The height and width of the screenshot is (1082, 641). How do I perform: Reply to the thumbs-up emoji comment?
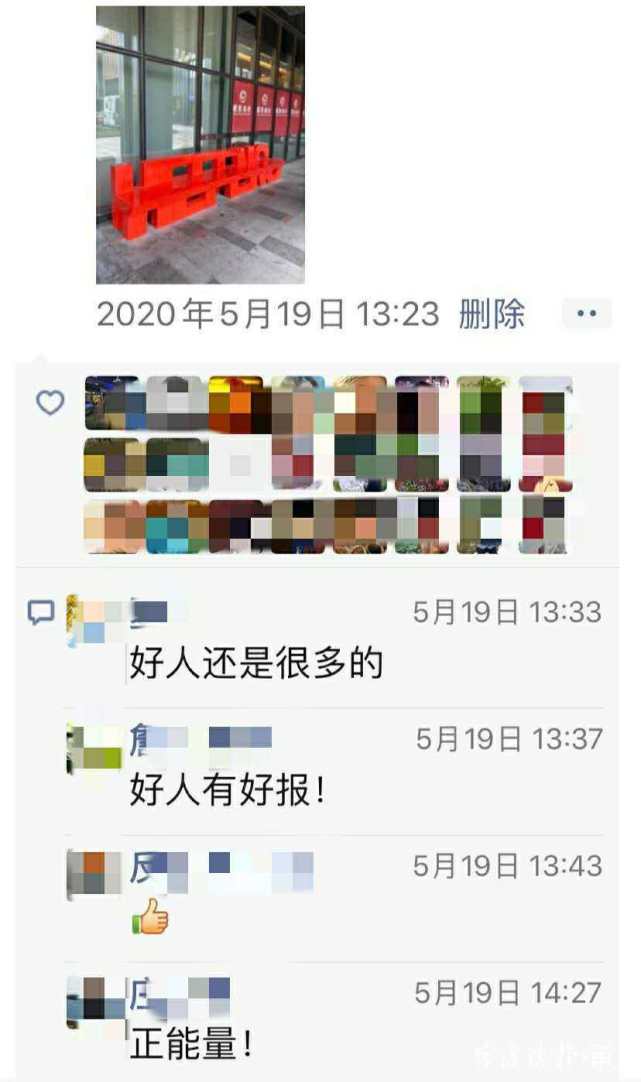point(150,916)
